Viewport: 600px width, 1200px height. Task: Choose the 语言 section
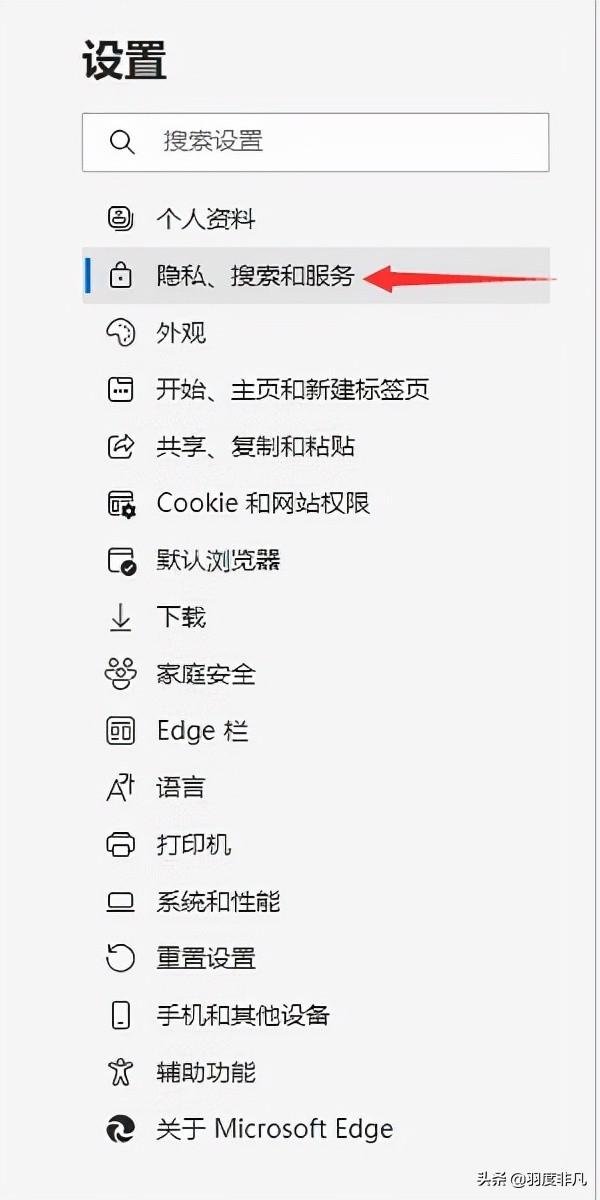tap(181, 788)
